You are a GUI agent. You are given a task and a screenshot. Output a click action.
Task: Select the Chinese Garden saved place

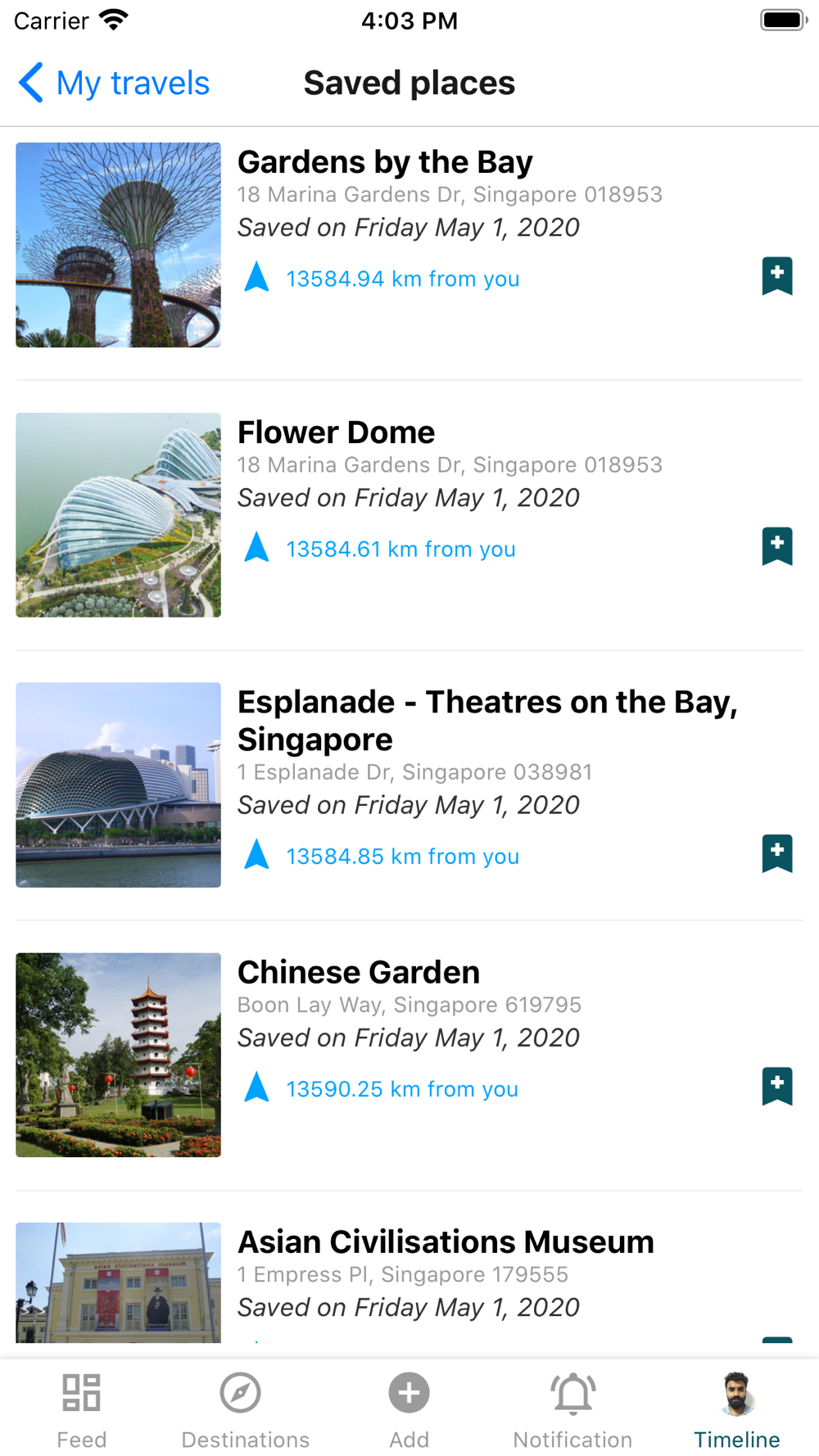(359, 973)
